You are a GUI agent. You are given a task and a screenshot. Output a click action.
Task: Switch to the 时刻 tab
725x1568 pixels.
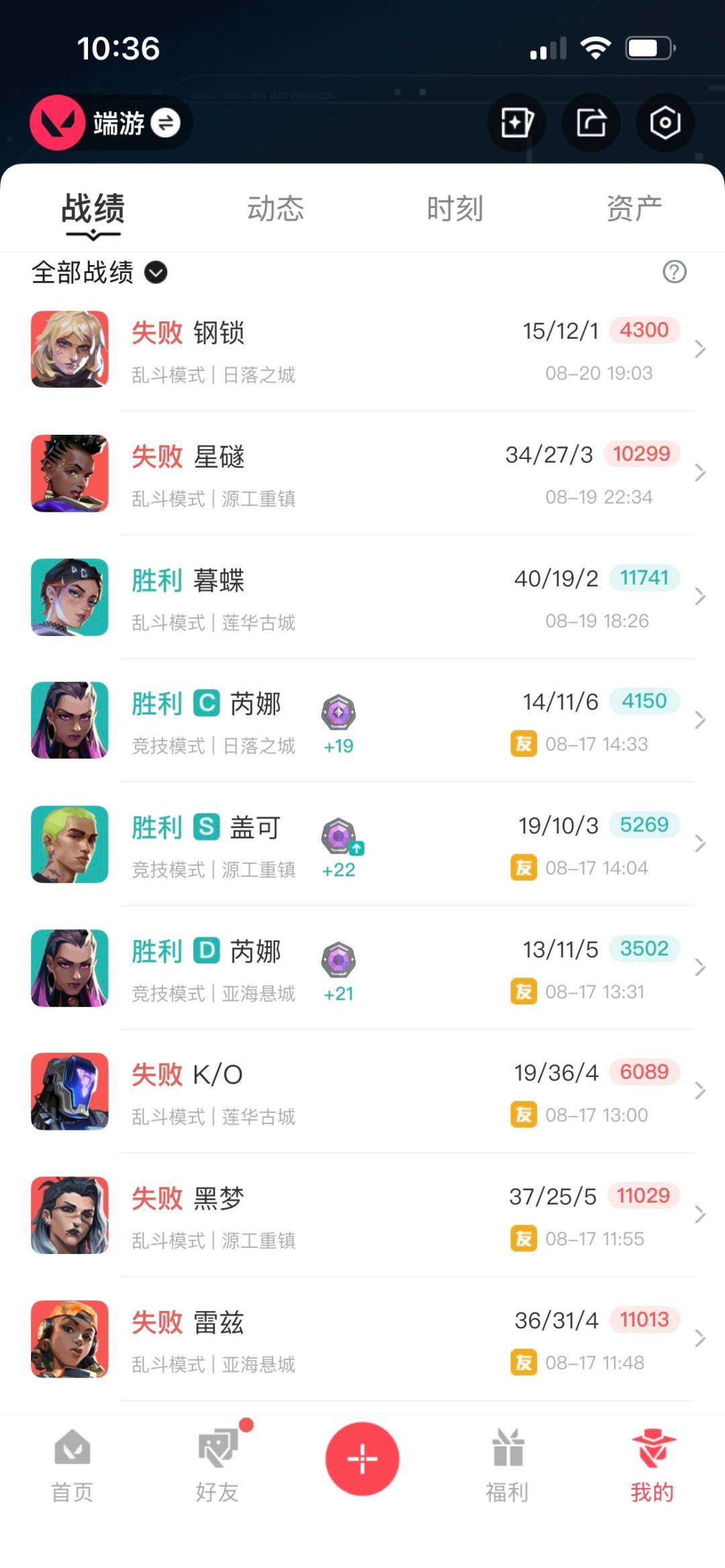coord(454,209)
